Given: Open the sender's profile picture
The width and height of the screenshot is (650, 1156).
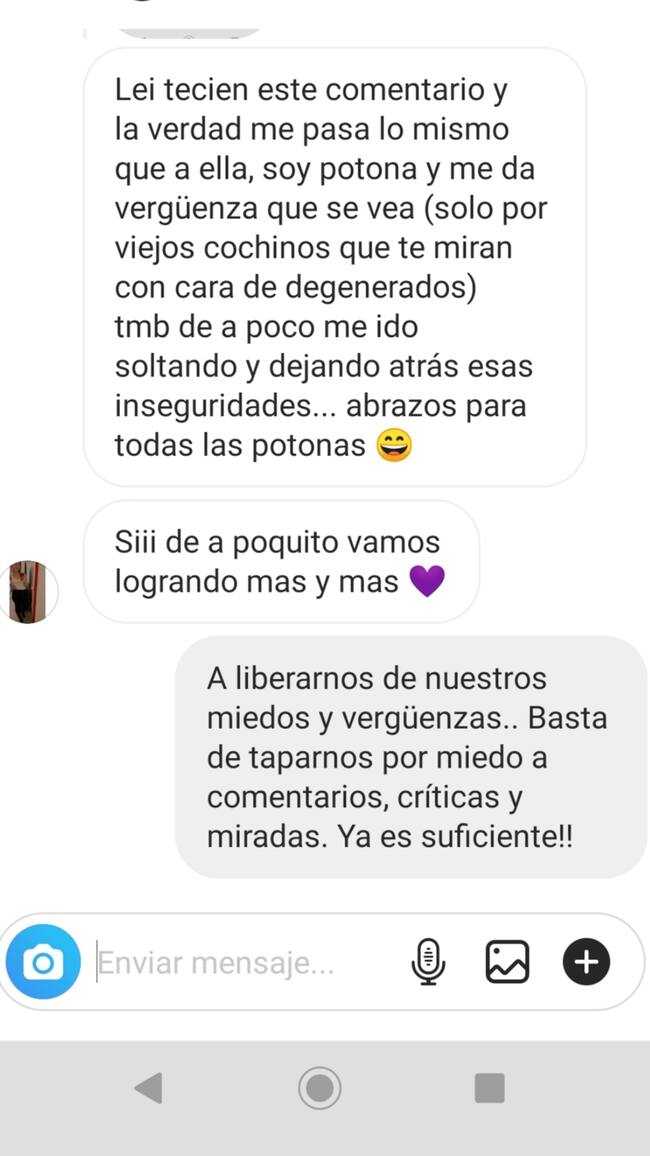Looking at the screenshot, I should (x=27, y=592).
